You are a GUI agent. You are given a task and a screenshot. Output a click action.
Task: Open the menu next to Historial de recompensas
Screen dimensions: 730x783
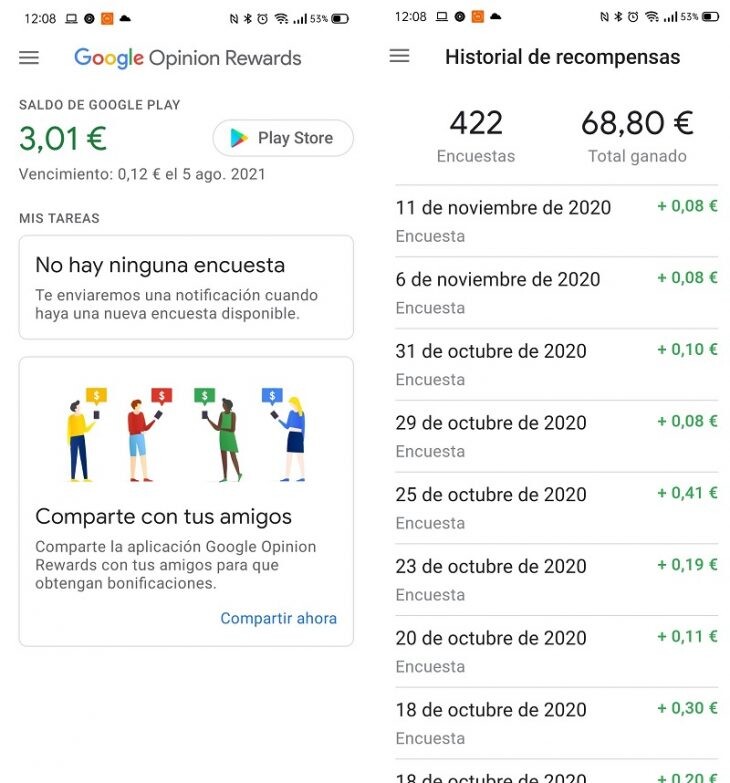(399, 57)
